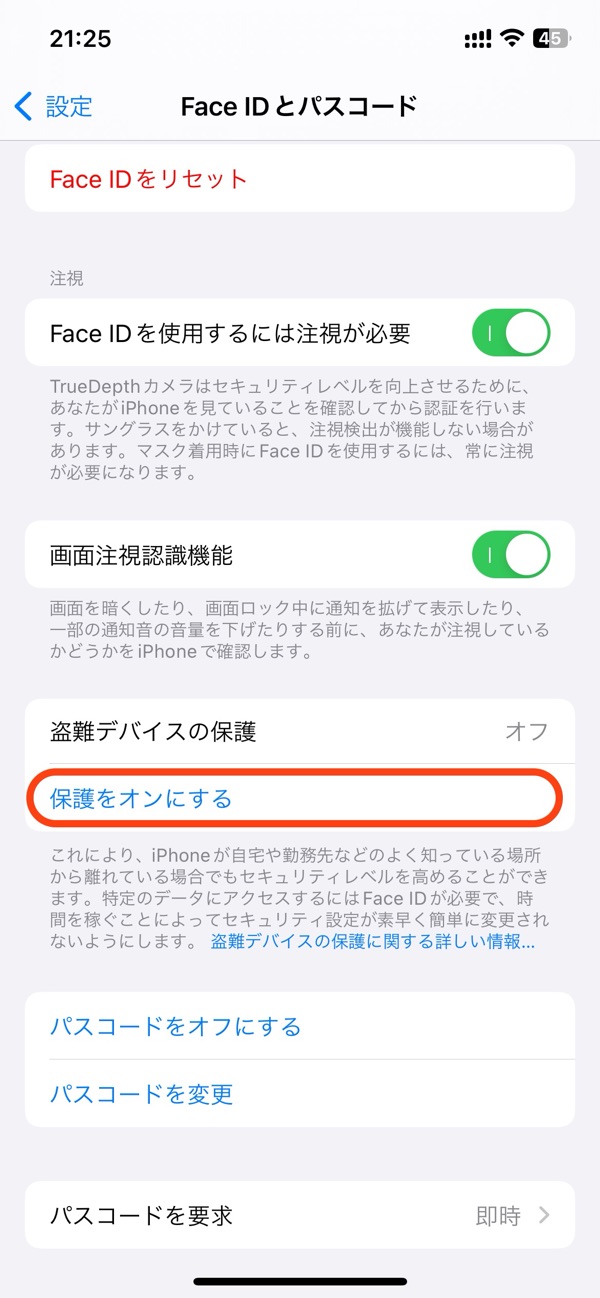The image size is (600, 1298).
Task: Open 盗難デバイスの保護に関する詳しい情報 link
Action: tap(372, 942)
